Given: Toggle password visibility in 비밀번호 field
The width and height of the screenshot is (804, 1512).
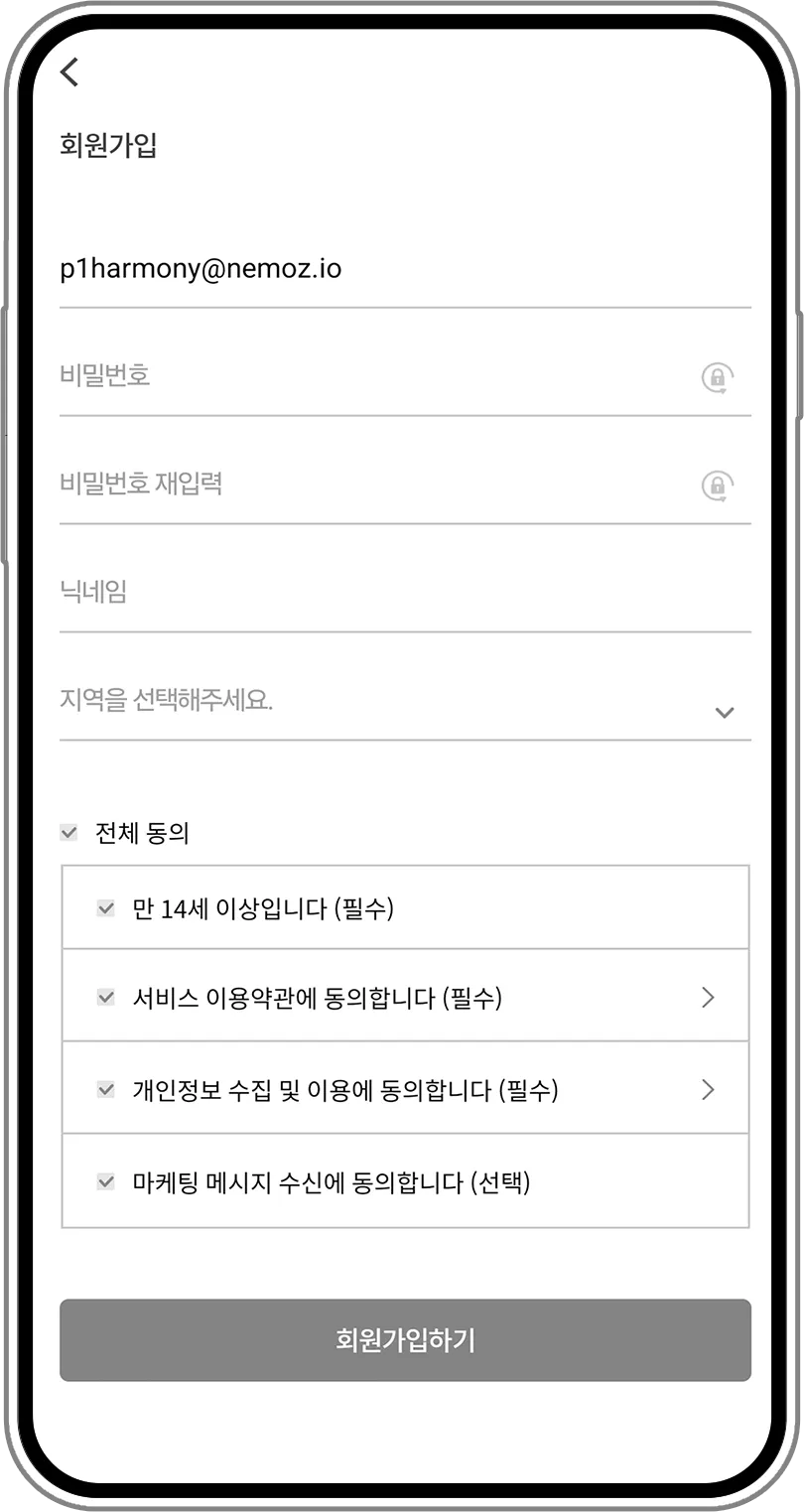Looking at the screenshot, I should 717,377.
